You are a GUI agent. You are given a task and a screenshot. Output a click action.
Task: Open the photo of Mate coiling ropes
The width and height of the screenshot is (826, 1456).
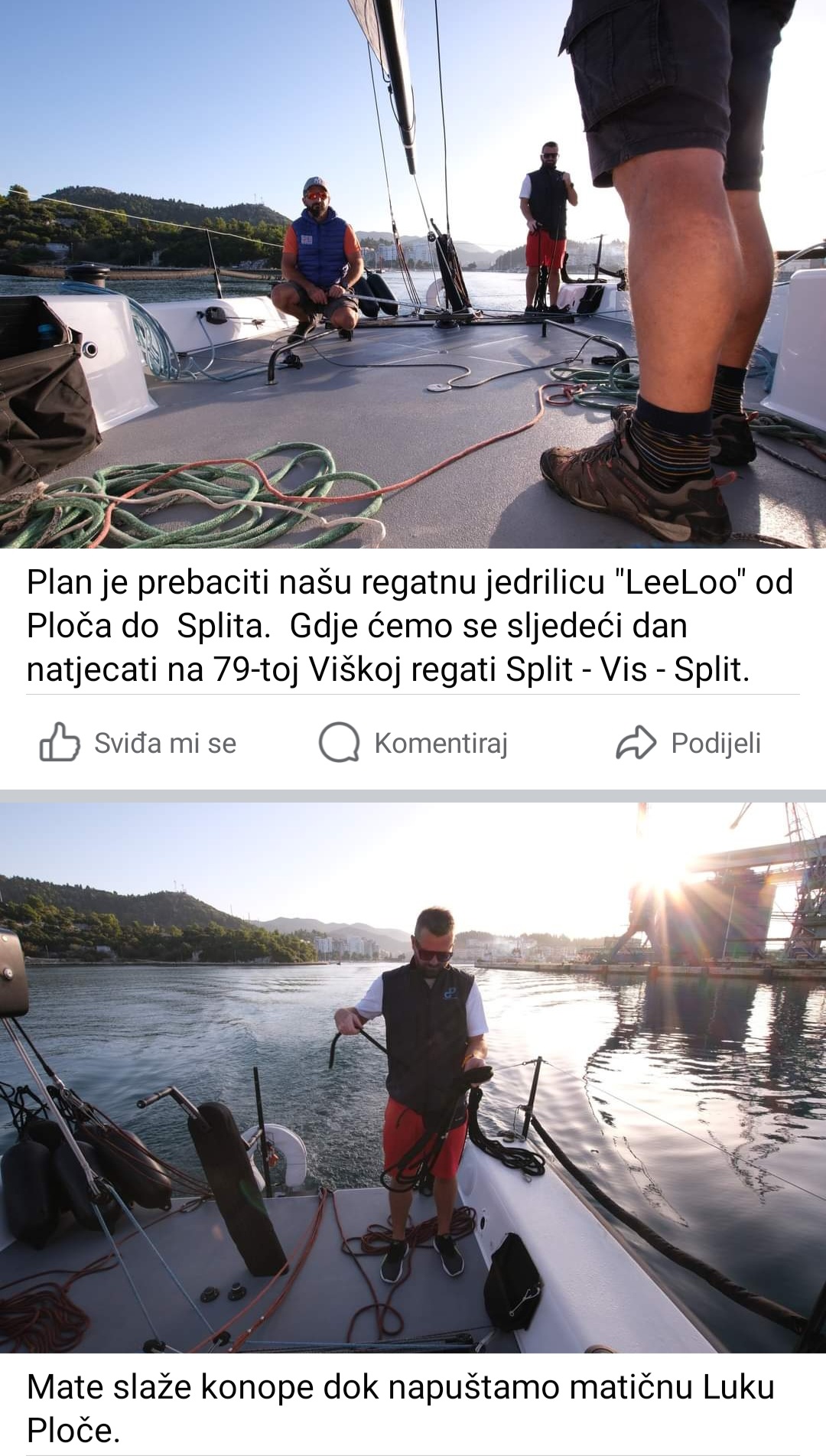[413, 1079]
